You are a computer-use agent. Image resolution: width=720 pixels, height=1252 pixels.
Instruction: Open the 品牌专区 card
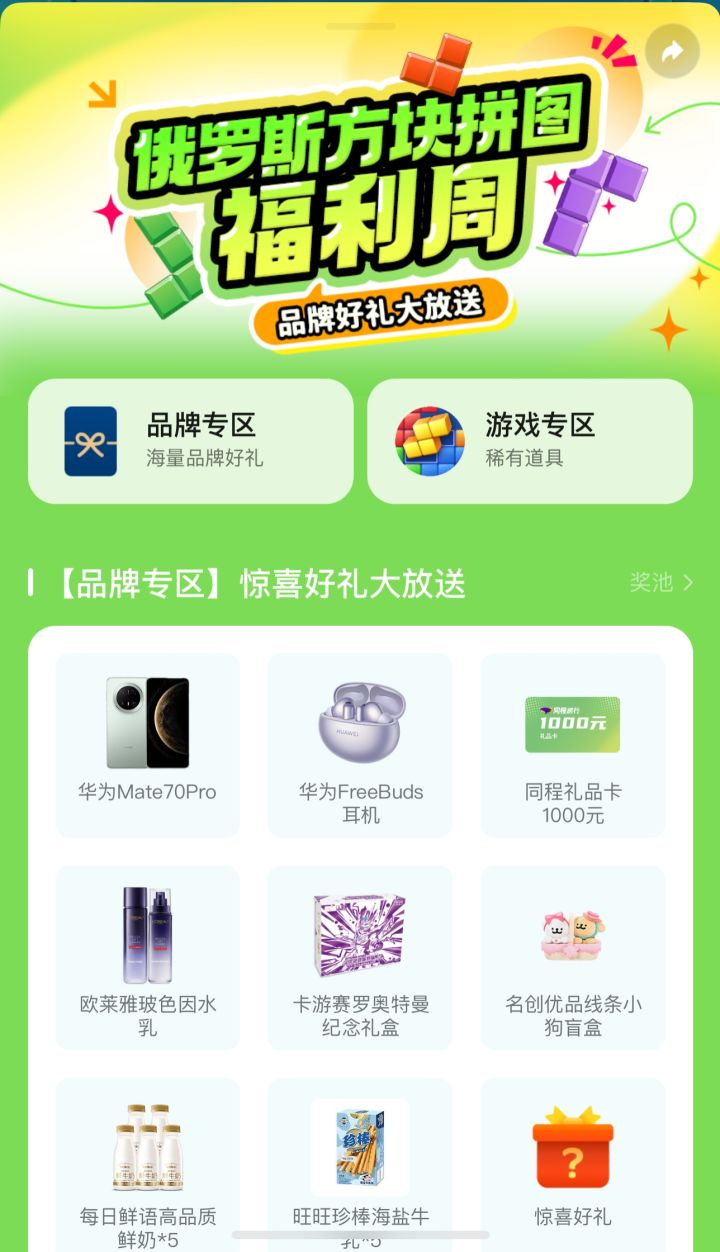point(190,440)
